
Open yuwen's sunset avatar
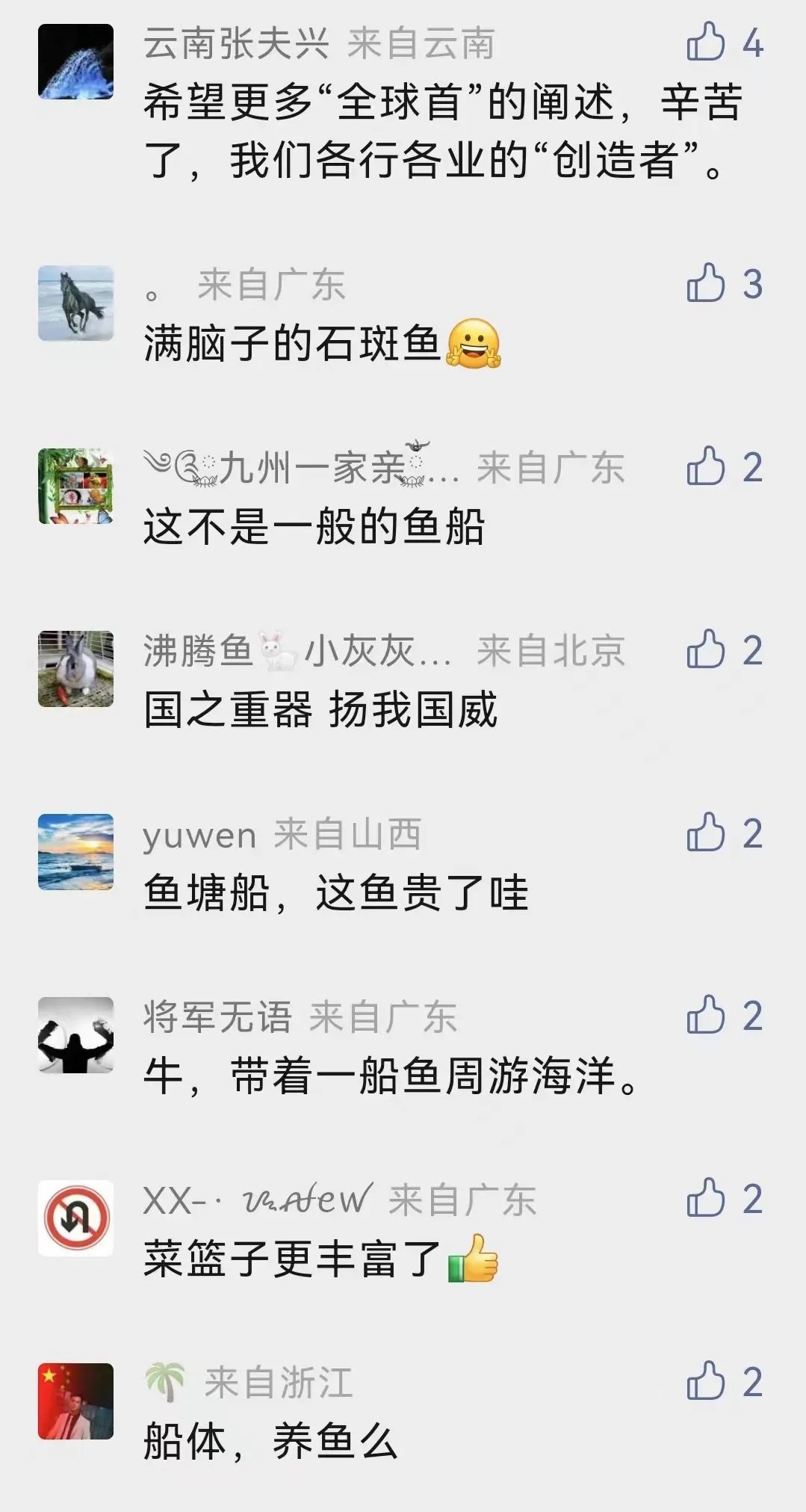tap(75, 852)
